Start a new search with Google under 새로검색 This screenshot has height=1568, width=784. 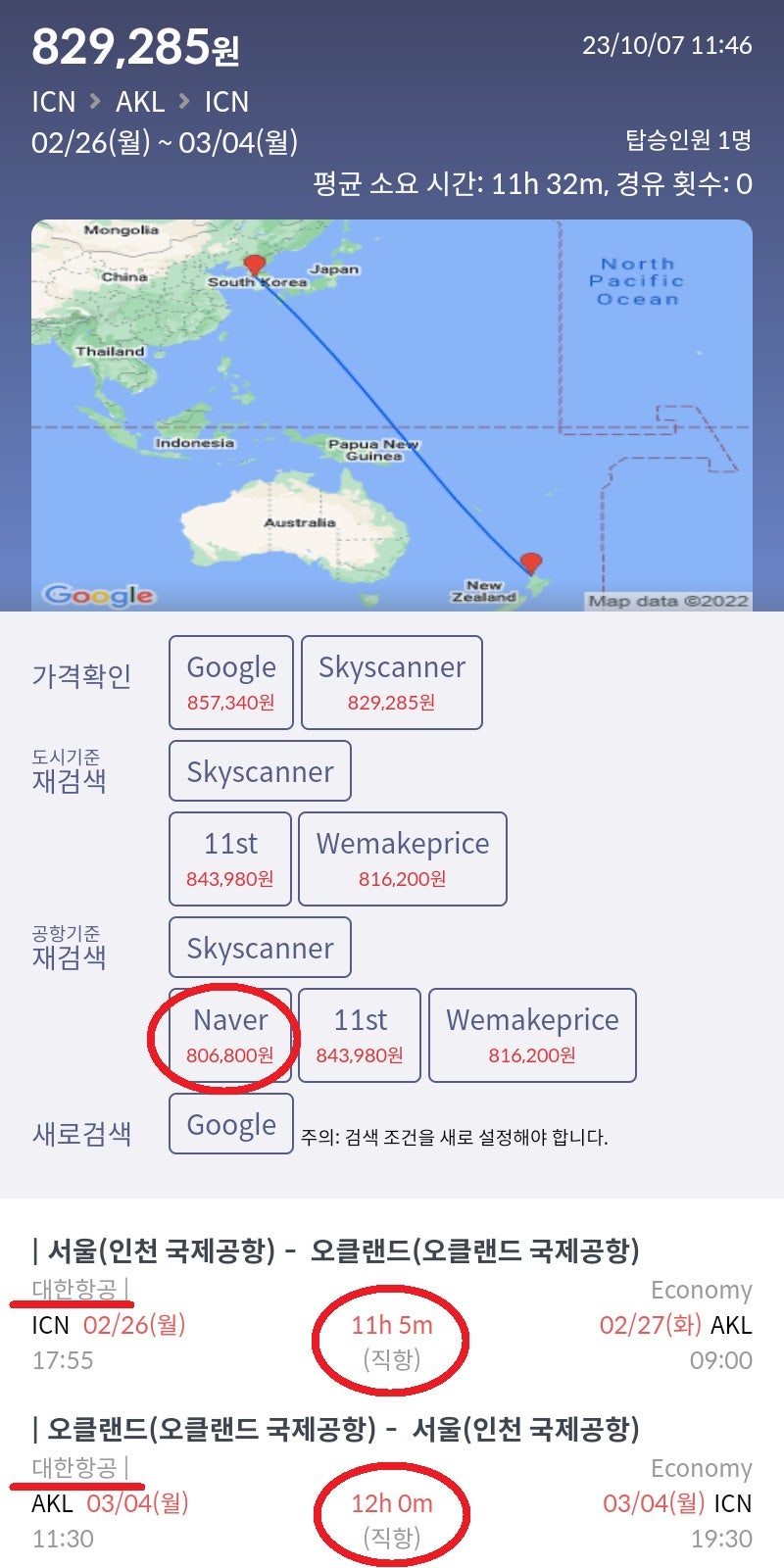231,1124
